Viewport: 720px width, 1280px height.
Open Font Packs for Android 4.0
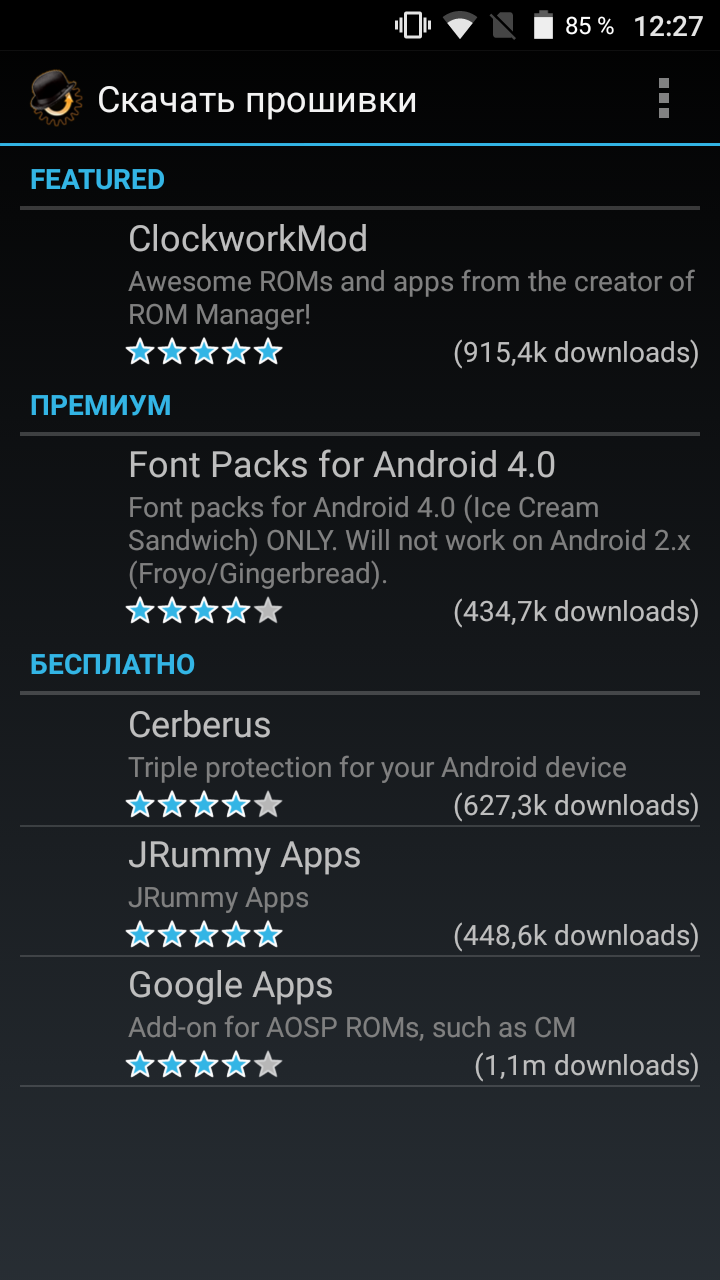tap(360, 533)
